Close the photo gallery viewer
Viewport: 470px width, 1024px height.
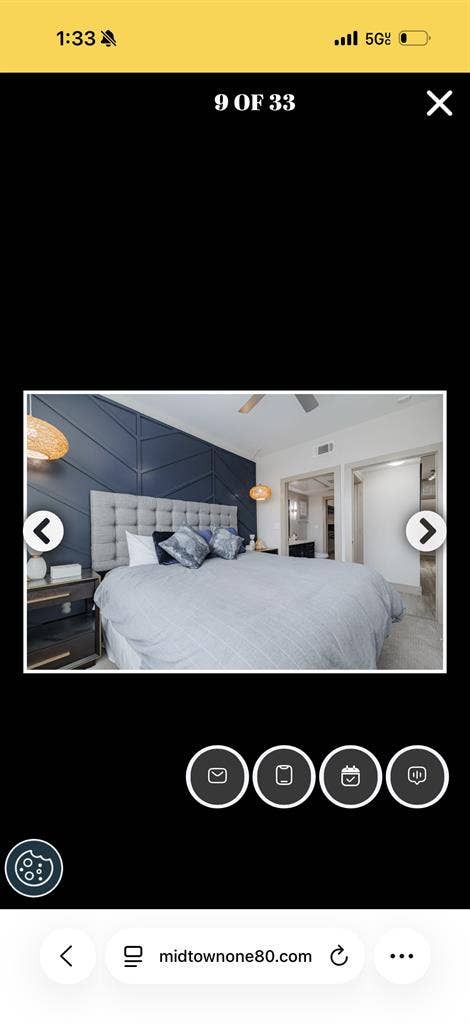tap(439, 103)
